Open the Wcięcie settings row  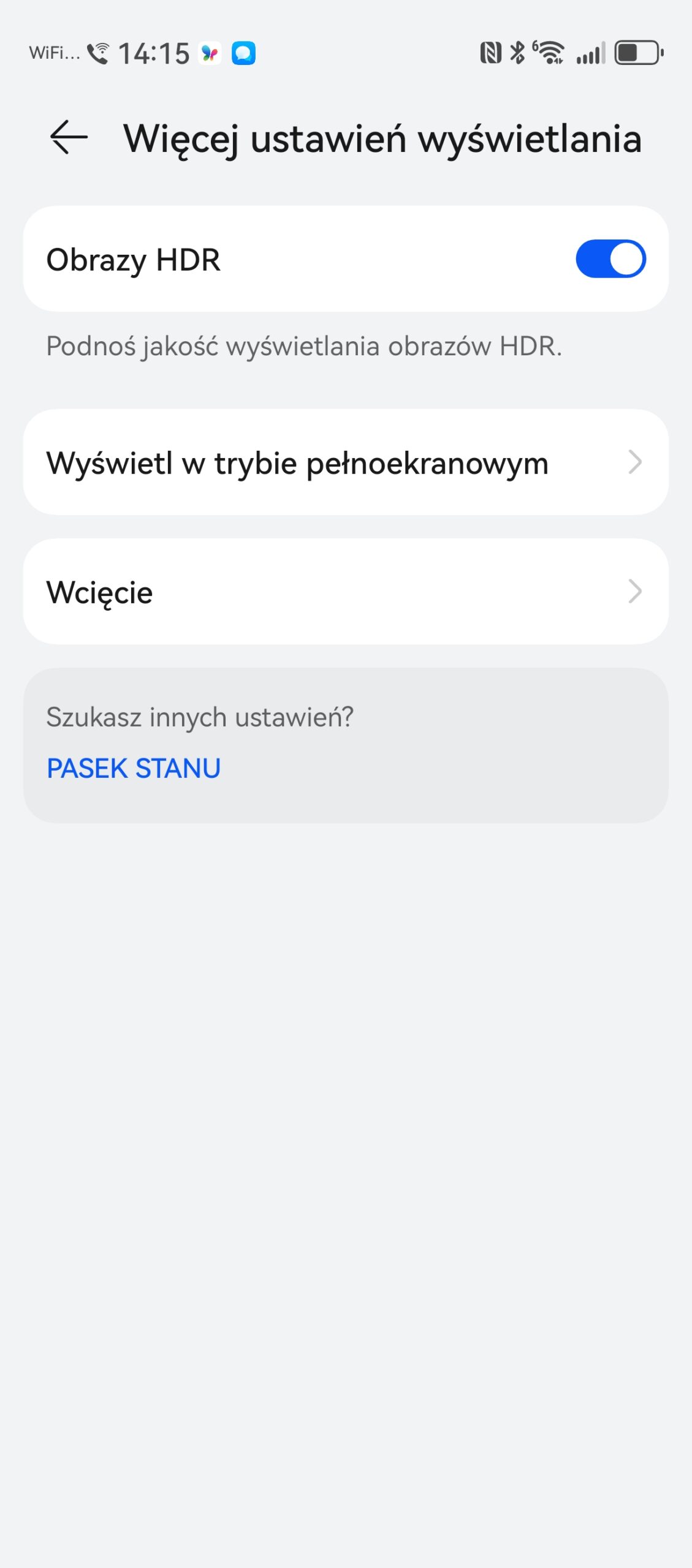click(345, 592)
